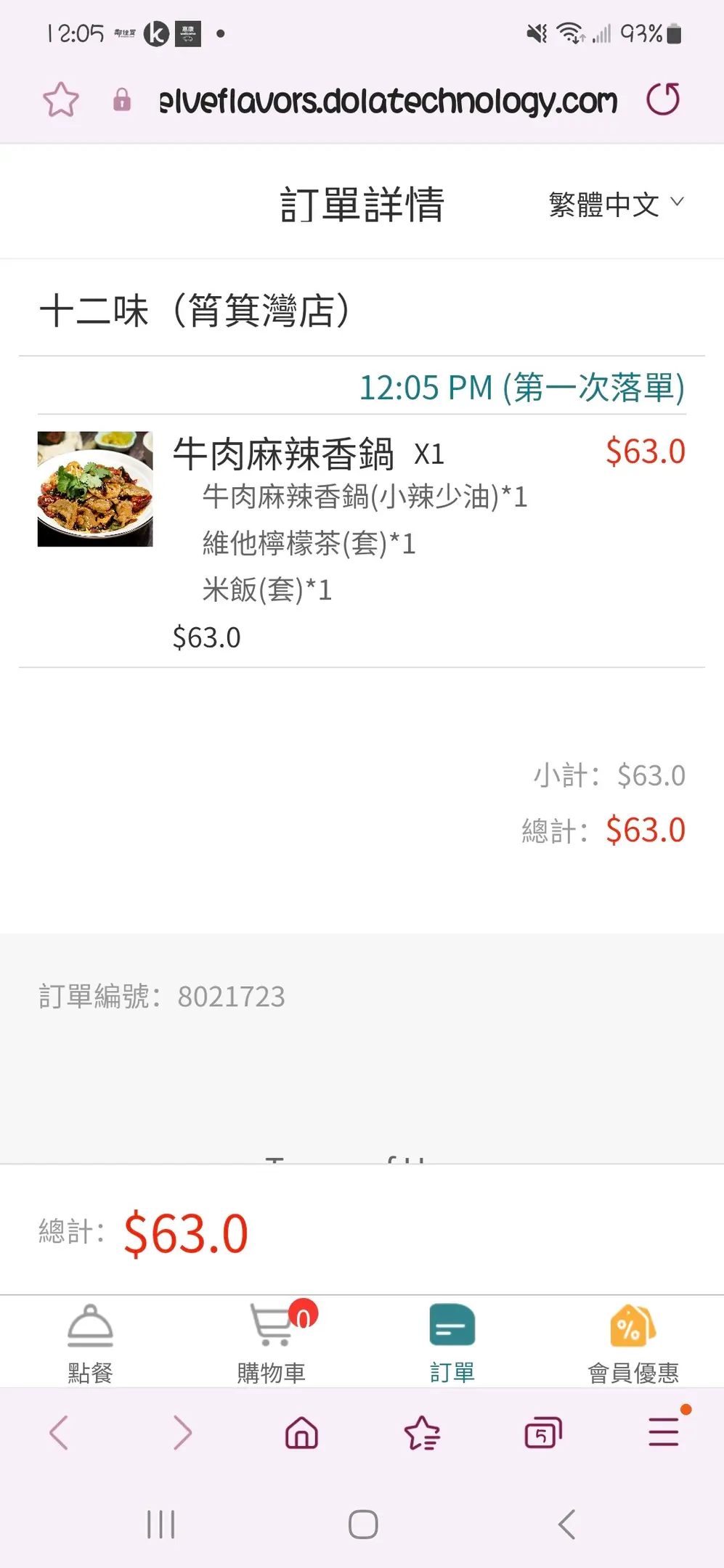Open the system recent apps view
This screenshot has height=1568, width=724.
[160, 1524]
